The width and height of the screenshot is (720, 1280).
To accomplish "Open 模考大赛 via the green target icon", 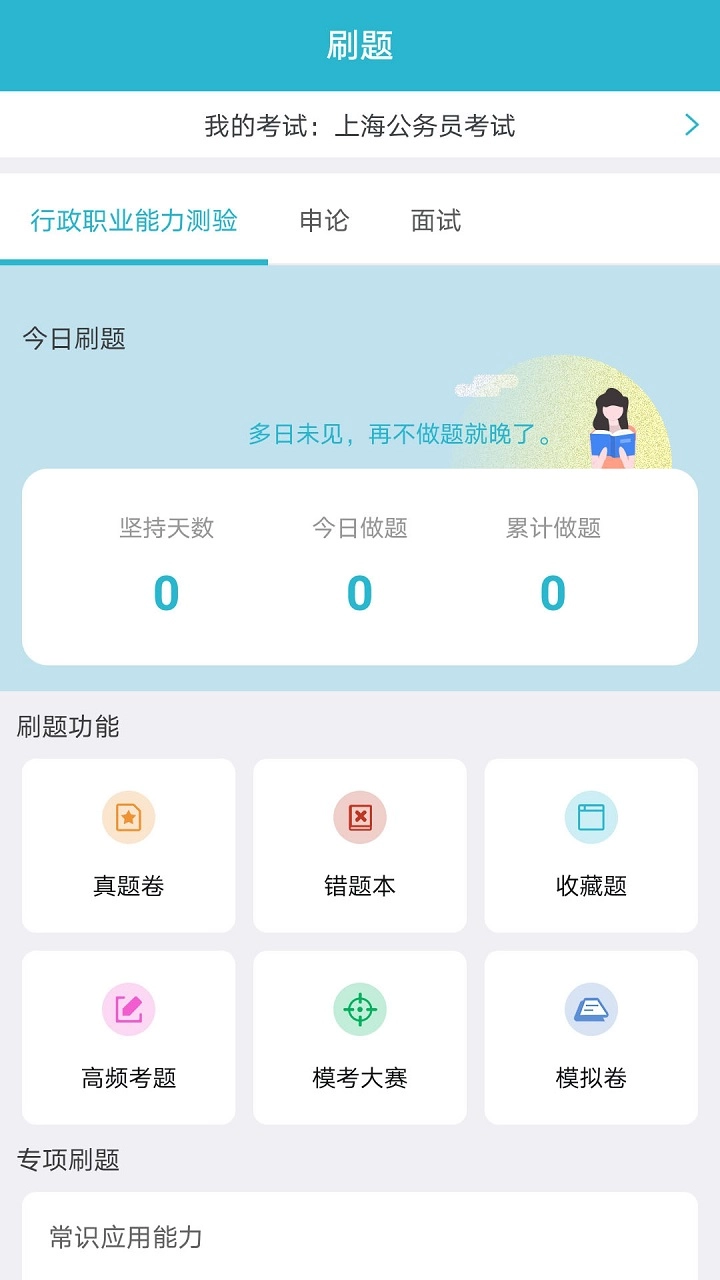I will 359,1008.
